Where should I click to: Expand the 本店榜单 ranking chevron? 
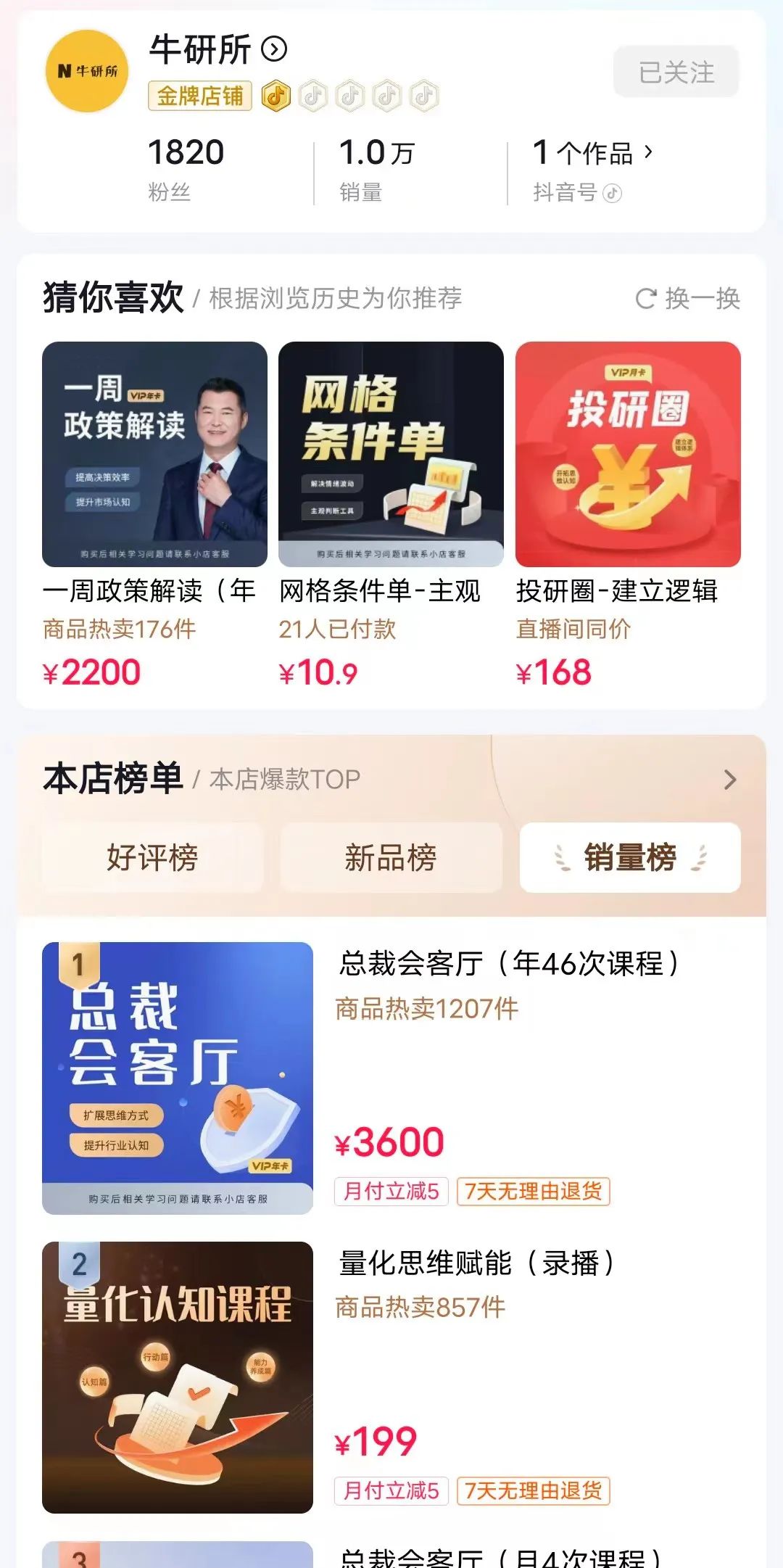(729, 780)
